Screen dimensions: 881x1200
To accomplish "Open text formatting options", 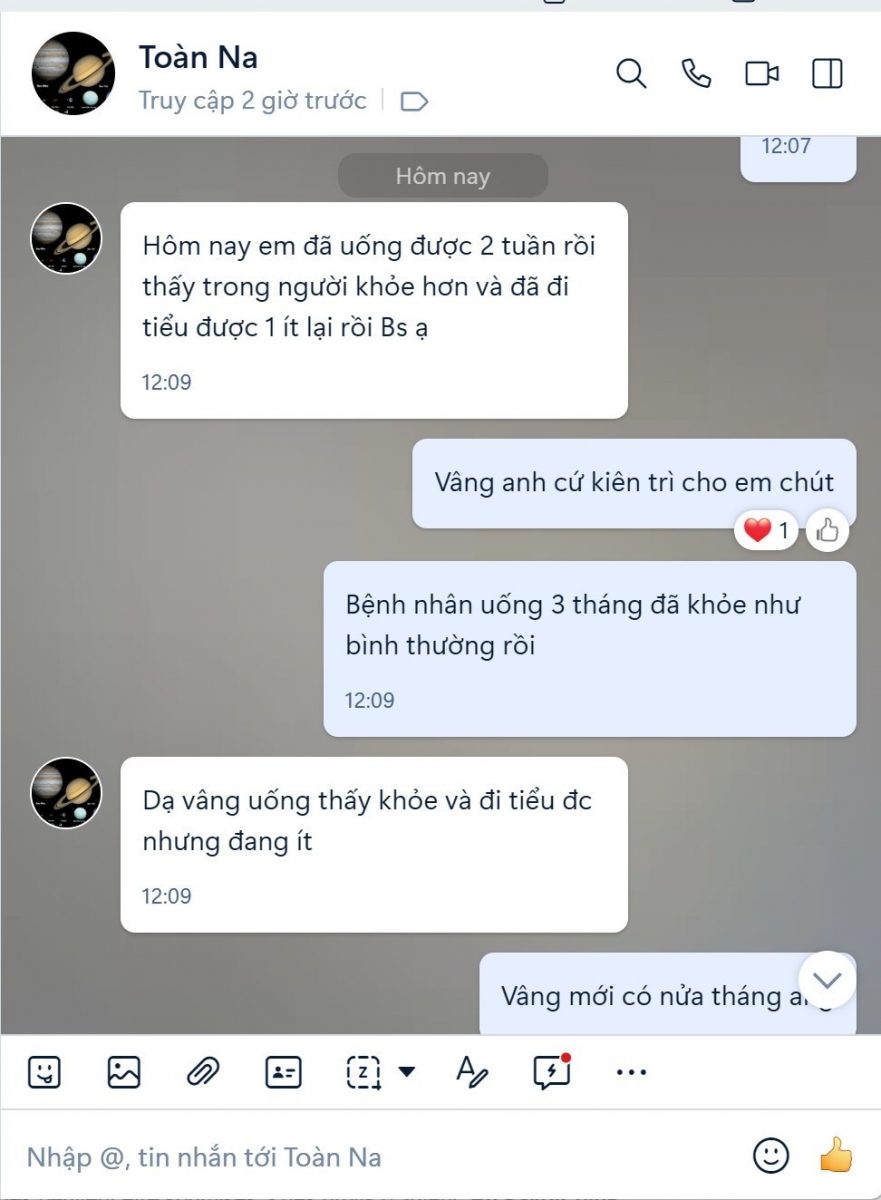I will pyautogui.click(x=471, y=1072).
